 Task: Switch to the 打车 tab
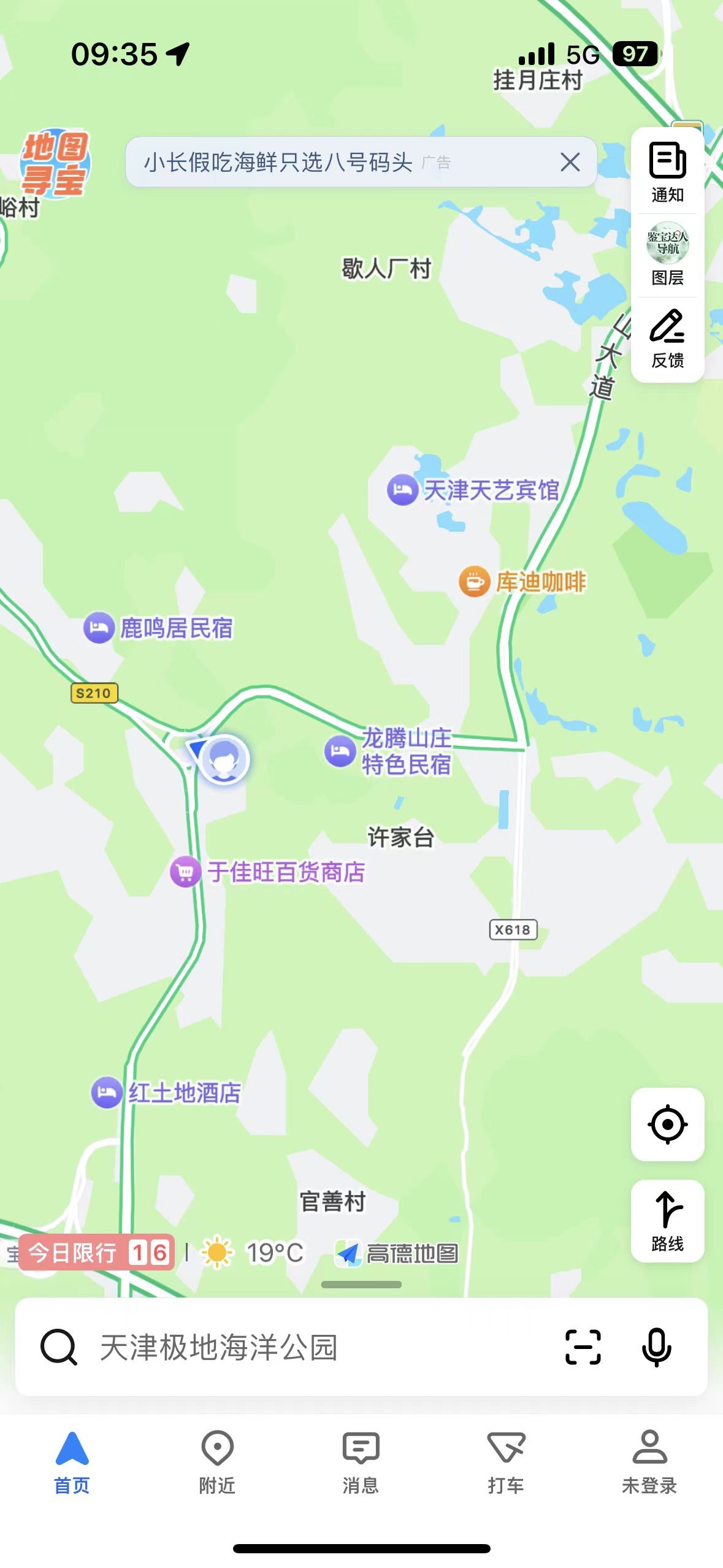click(x=506, y=1463)
